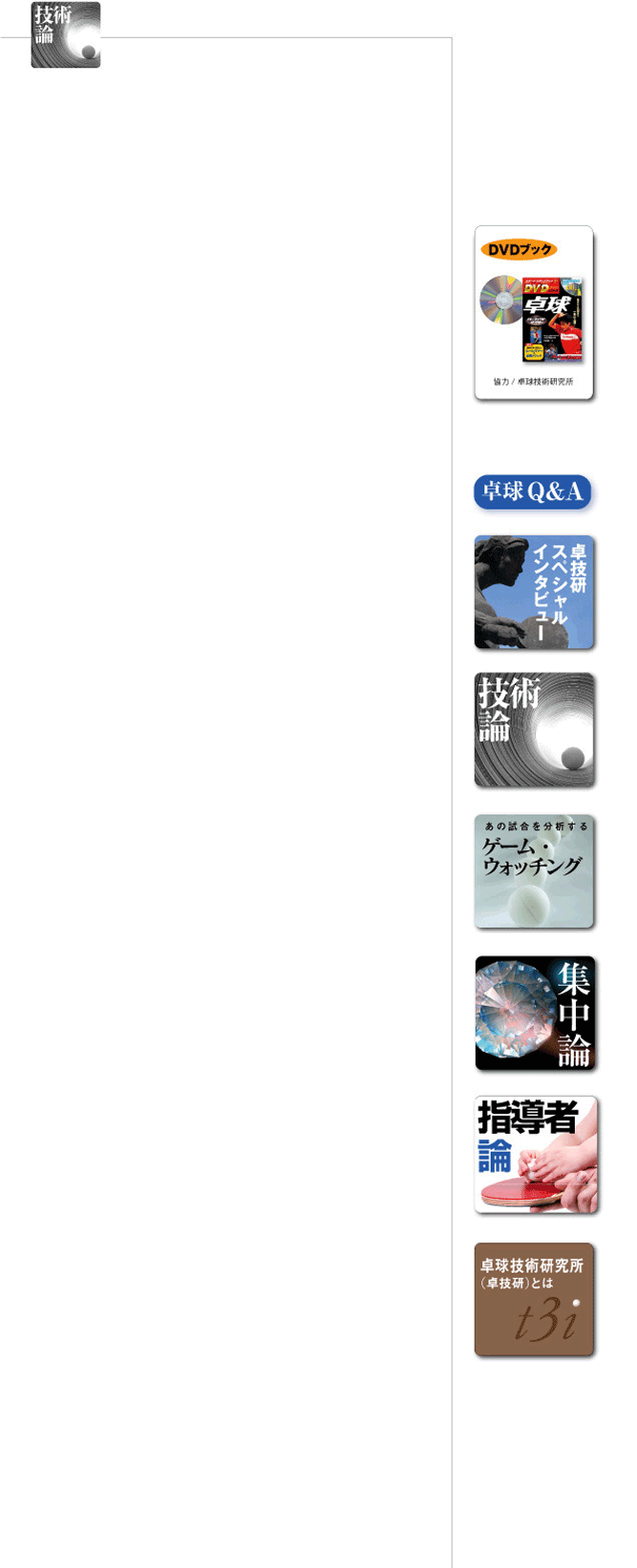This screenshot has width=637, height=1568.
Task: Open the 指導者論 tile
Action: tap(535, 1155)
